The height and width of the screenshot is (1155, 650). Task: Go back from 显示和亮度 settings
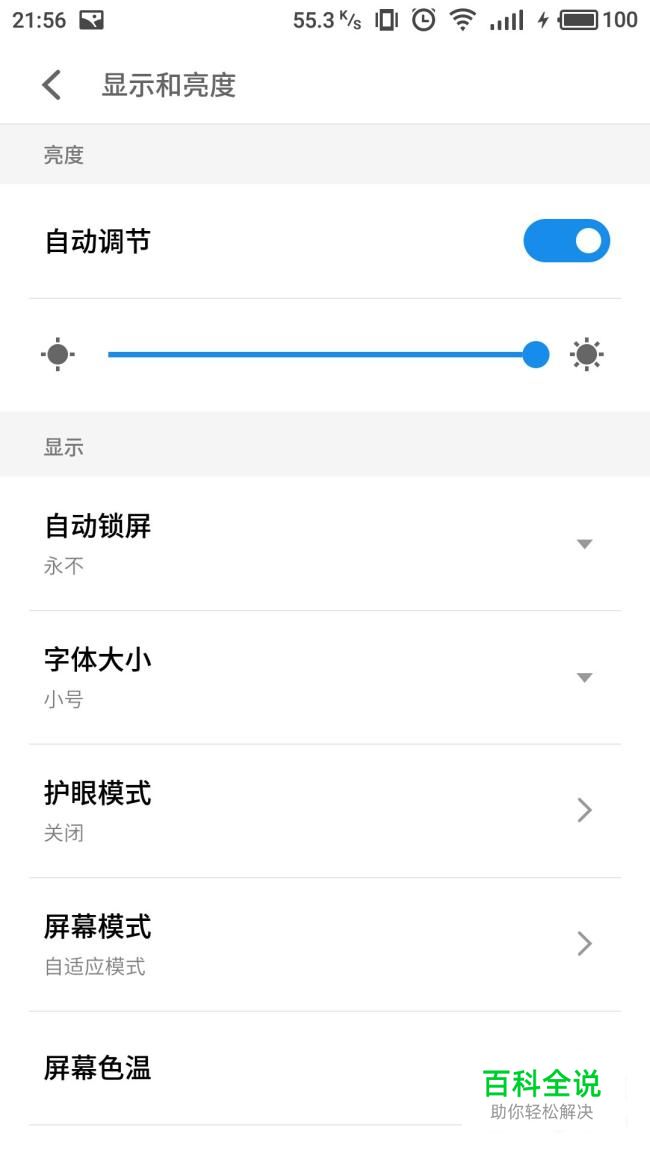52,85
